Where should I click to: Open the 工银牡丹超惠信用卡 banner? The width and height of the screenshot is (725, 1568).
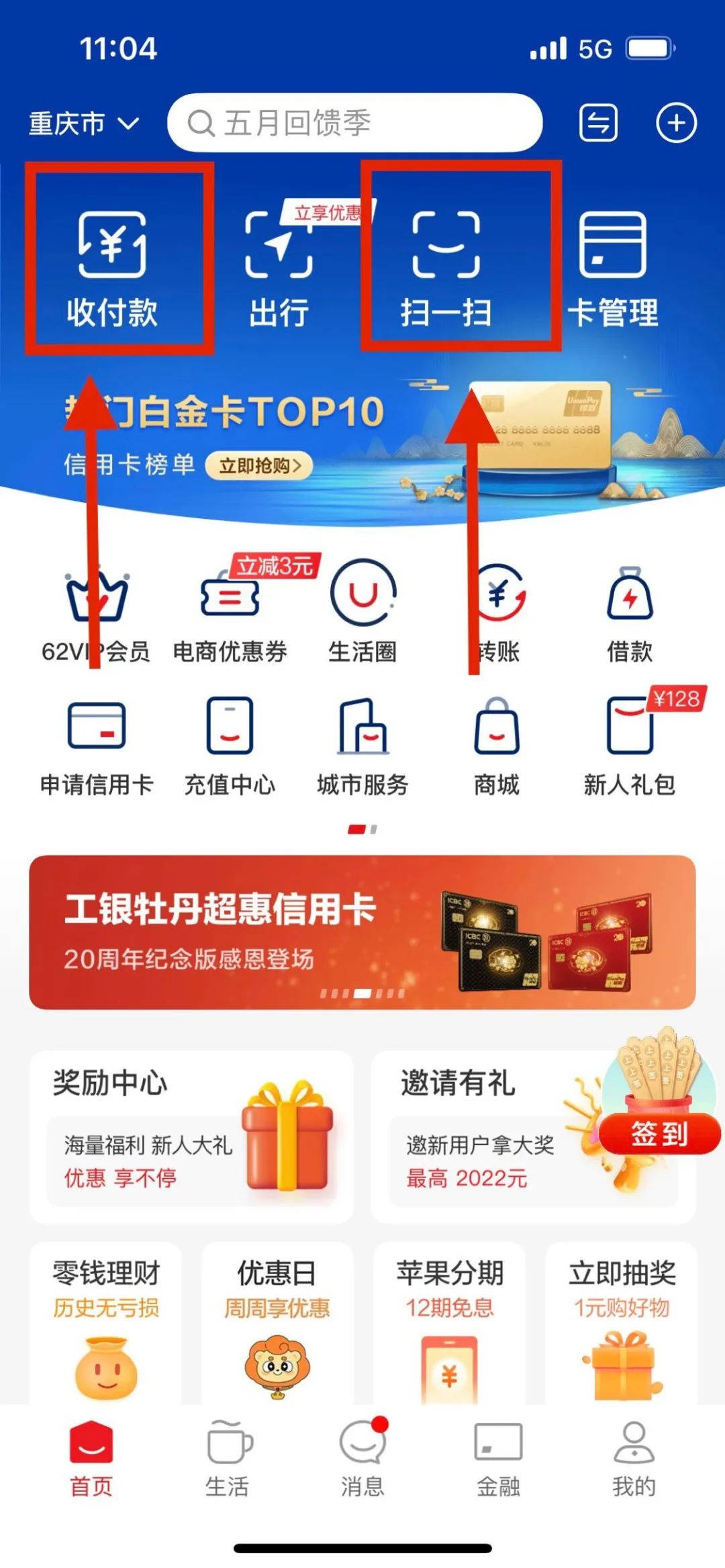[x=362, y=932]
